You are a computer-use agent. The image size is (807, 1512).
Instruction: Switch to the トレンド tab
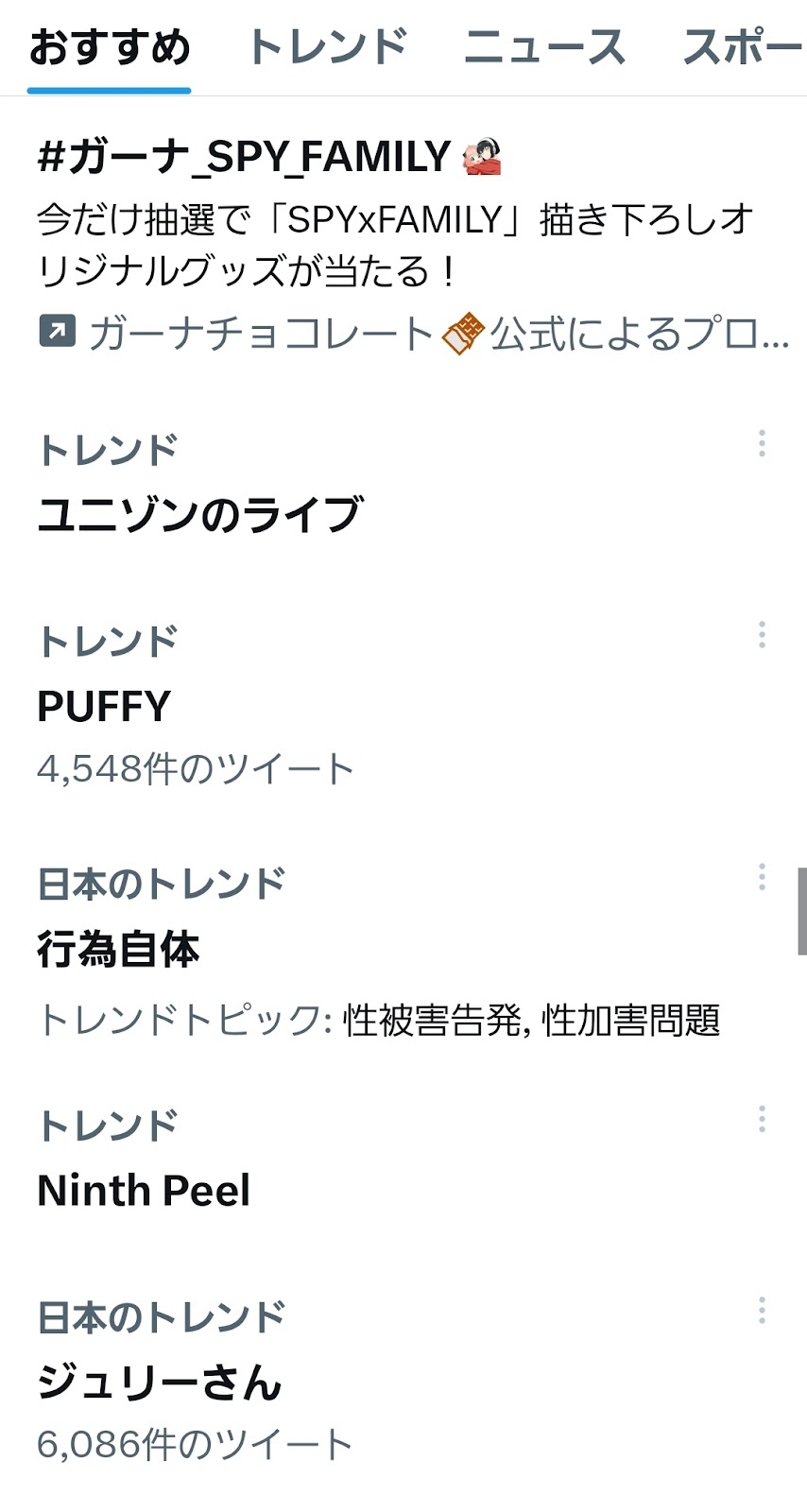(x=327, y=47)
